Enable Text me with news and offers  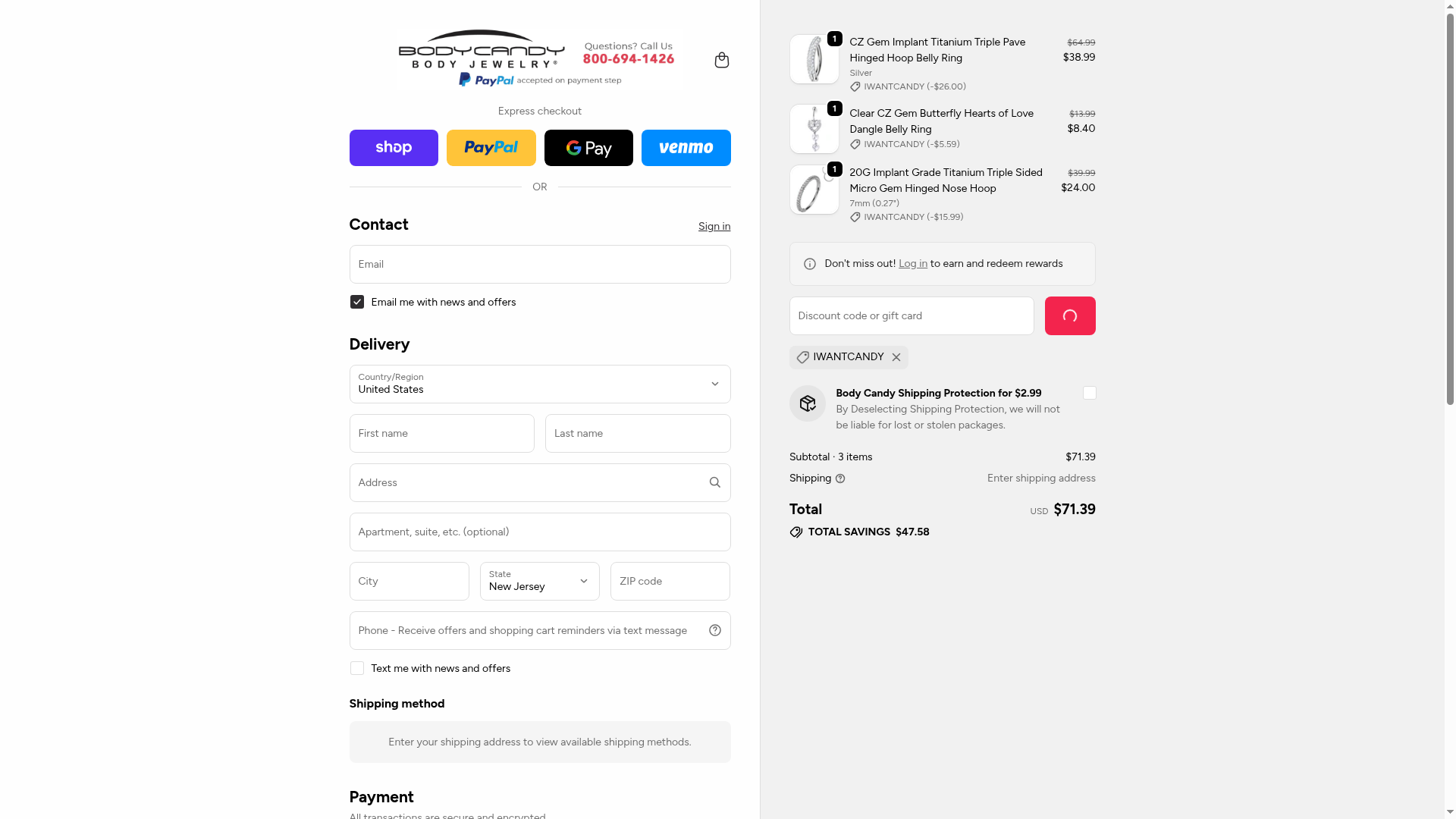[x=357, y=668]
